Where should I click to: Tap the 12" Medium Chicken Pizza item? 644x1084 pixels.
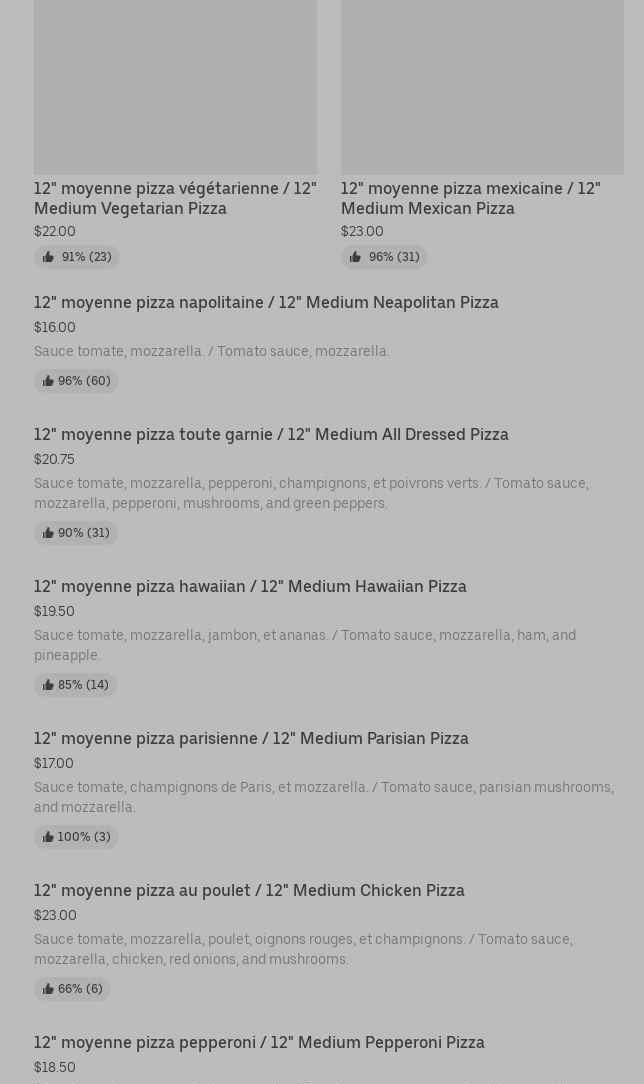[x=249, y=891]
